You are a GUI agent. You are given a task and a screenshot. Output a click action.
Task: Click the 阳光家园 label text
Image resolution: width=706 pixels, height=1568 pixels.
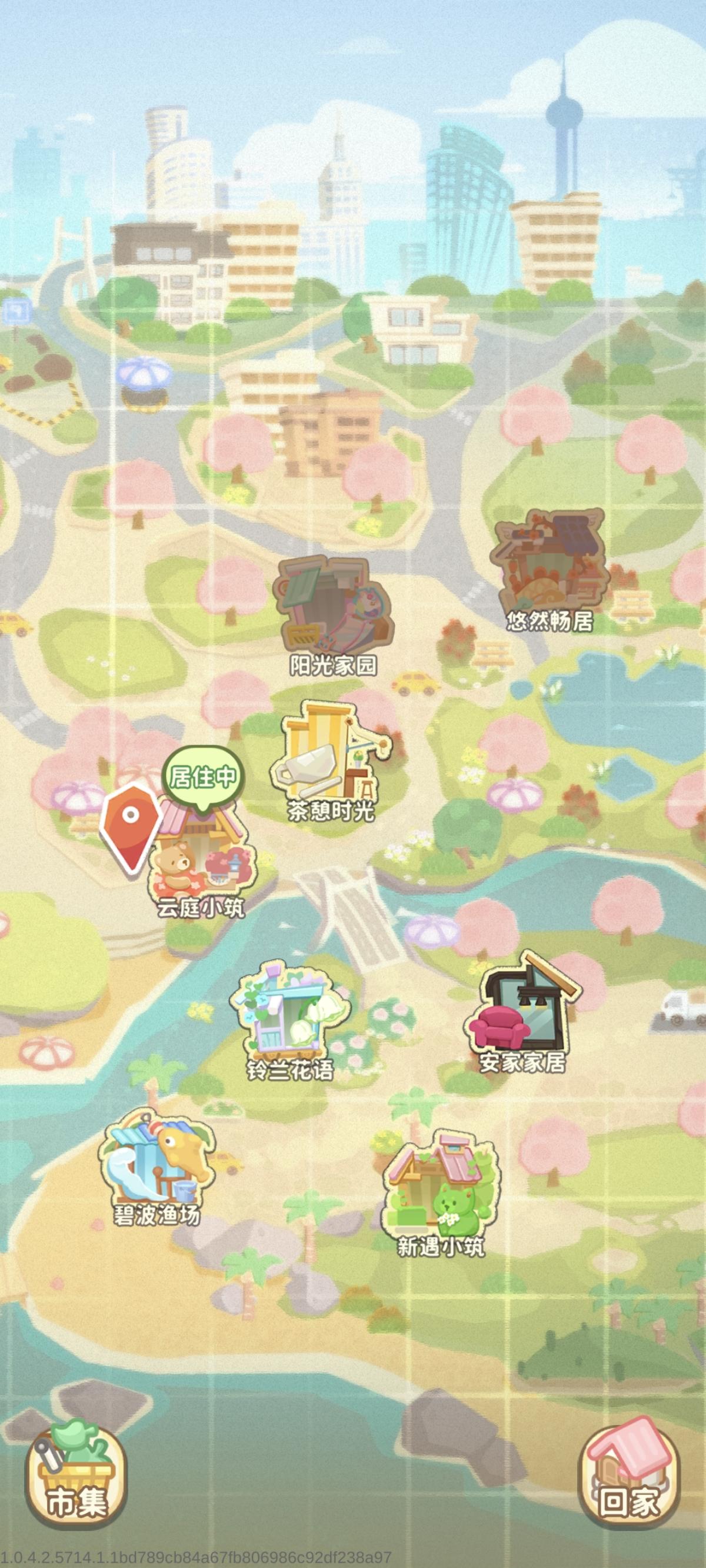point(334,666)
